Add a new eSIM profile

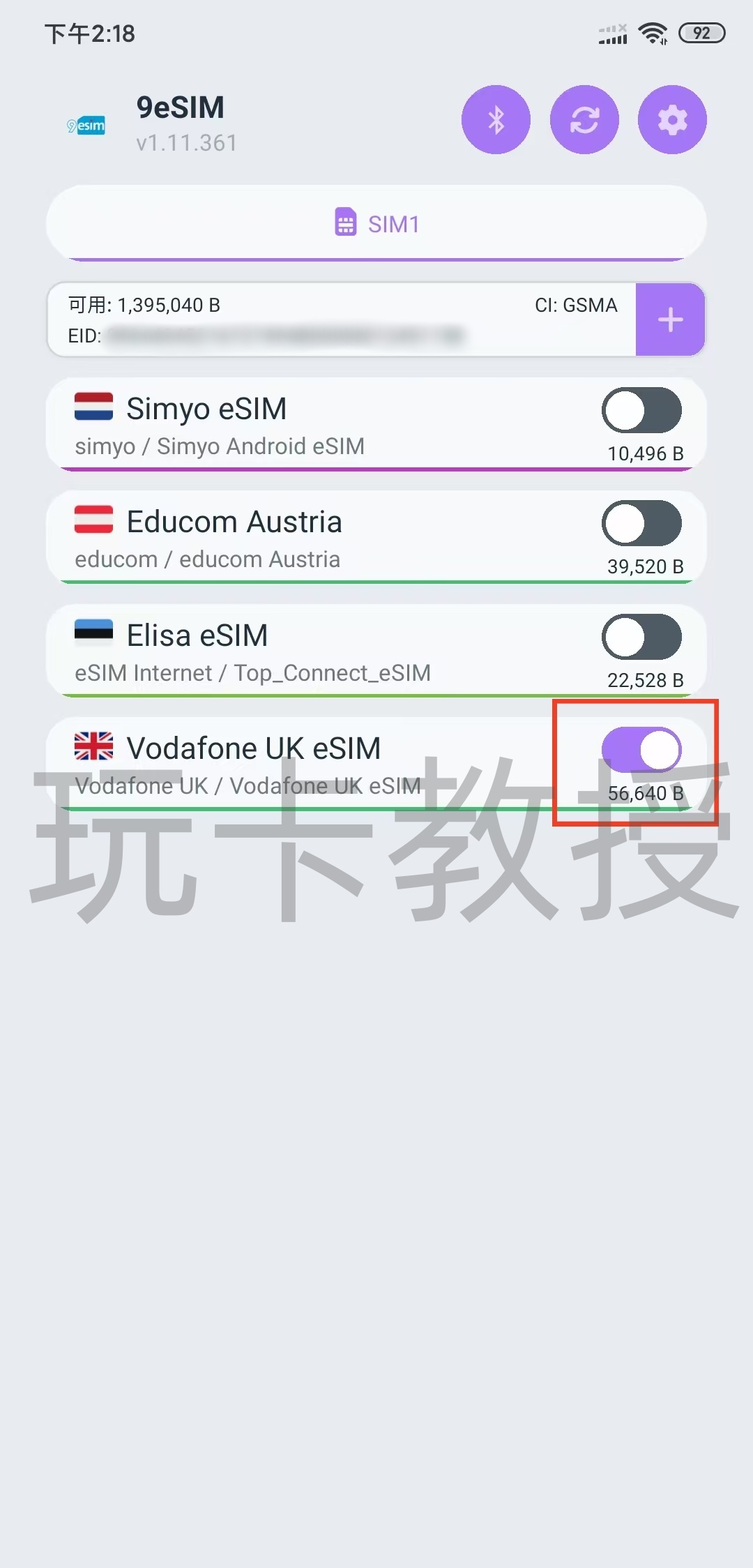click(x=670, y=319)
